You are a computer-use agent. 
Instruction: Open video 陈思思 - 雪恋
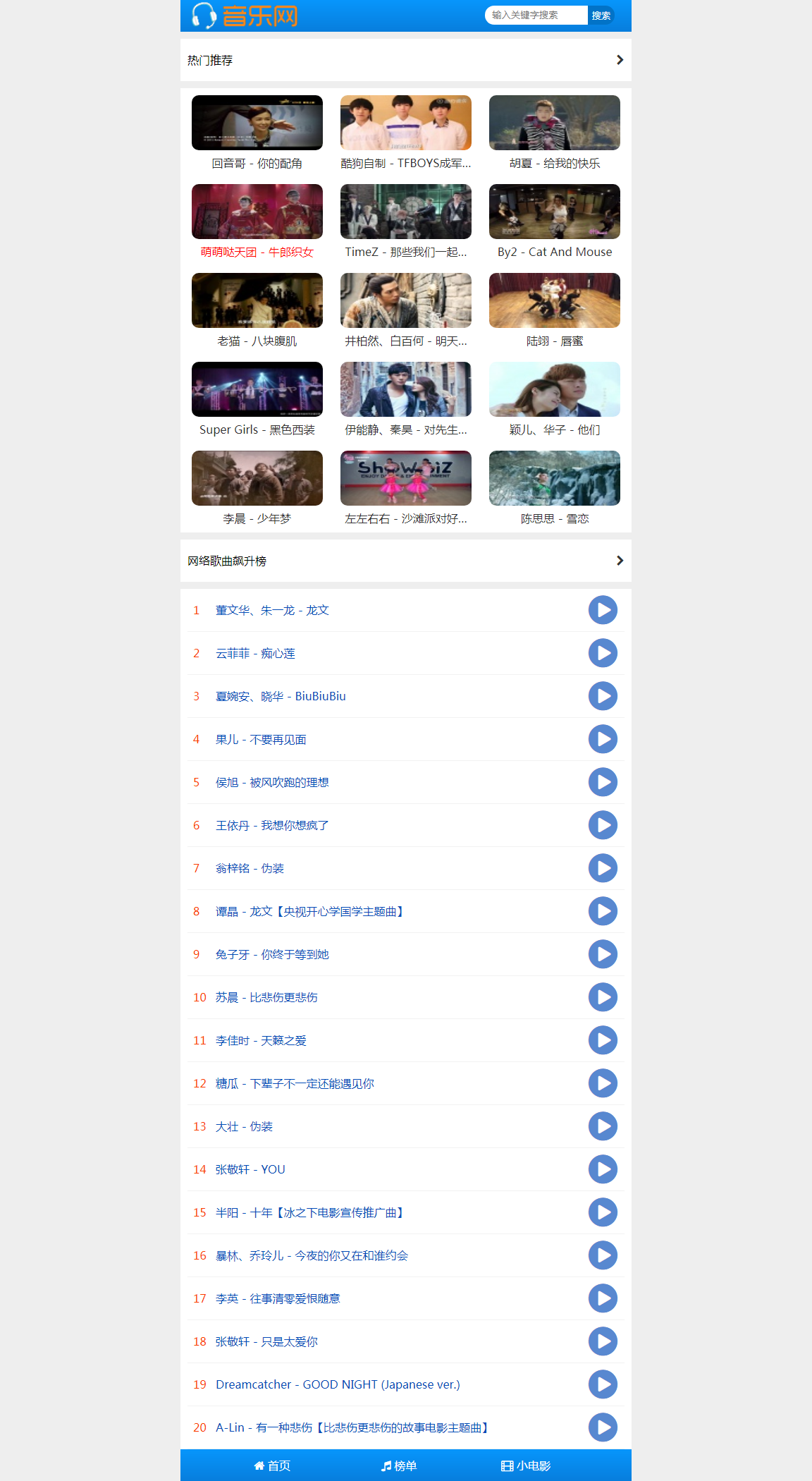554,479
